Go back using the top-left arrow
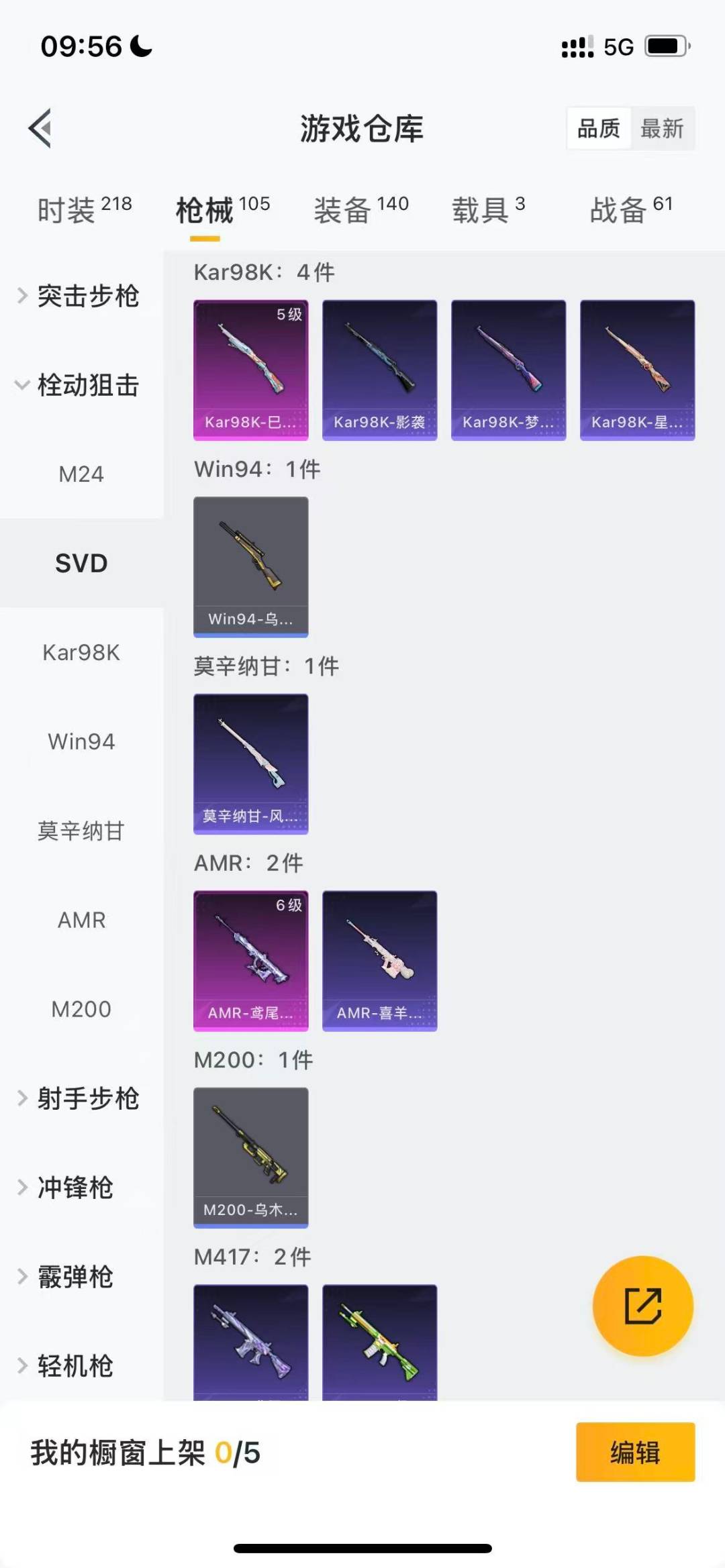This screenshot has height=1568, width=725. coord(40,128)
